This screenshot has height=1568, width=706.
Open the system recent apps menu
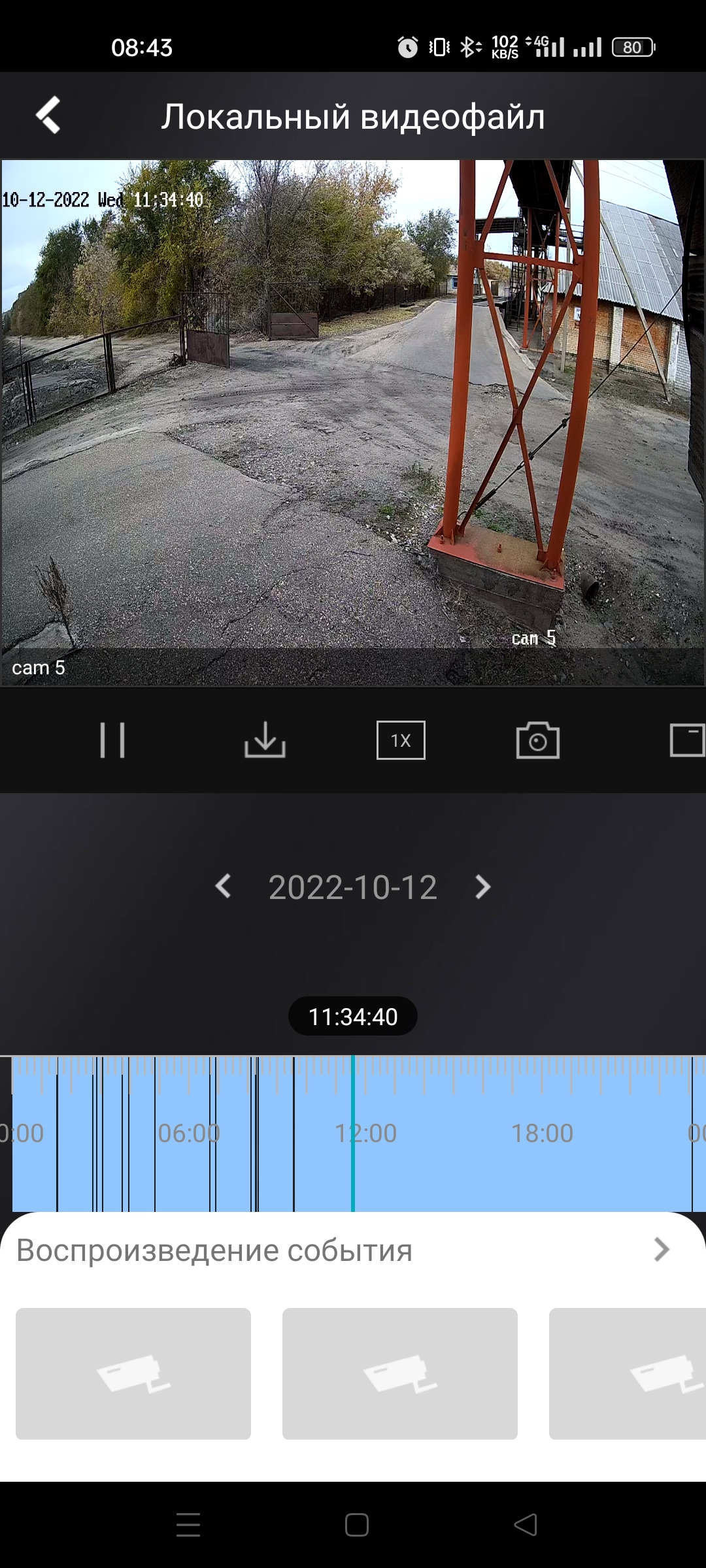[188, 1525]
